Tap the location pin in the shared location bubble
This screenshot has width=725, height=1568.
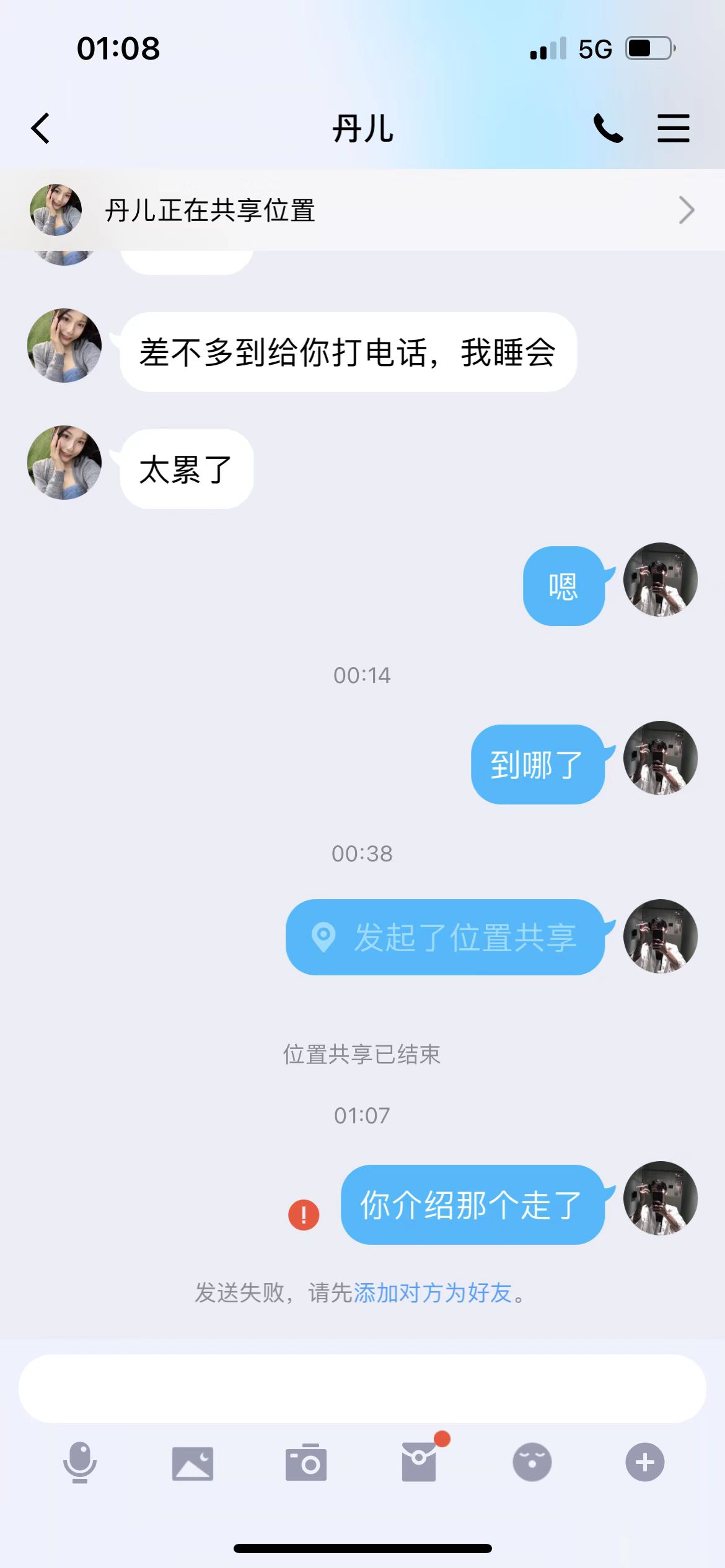(x=323, y=937)
